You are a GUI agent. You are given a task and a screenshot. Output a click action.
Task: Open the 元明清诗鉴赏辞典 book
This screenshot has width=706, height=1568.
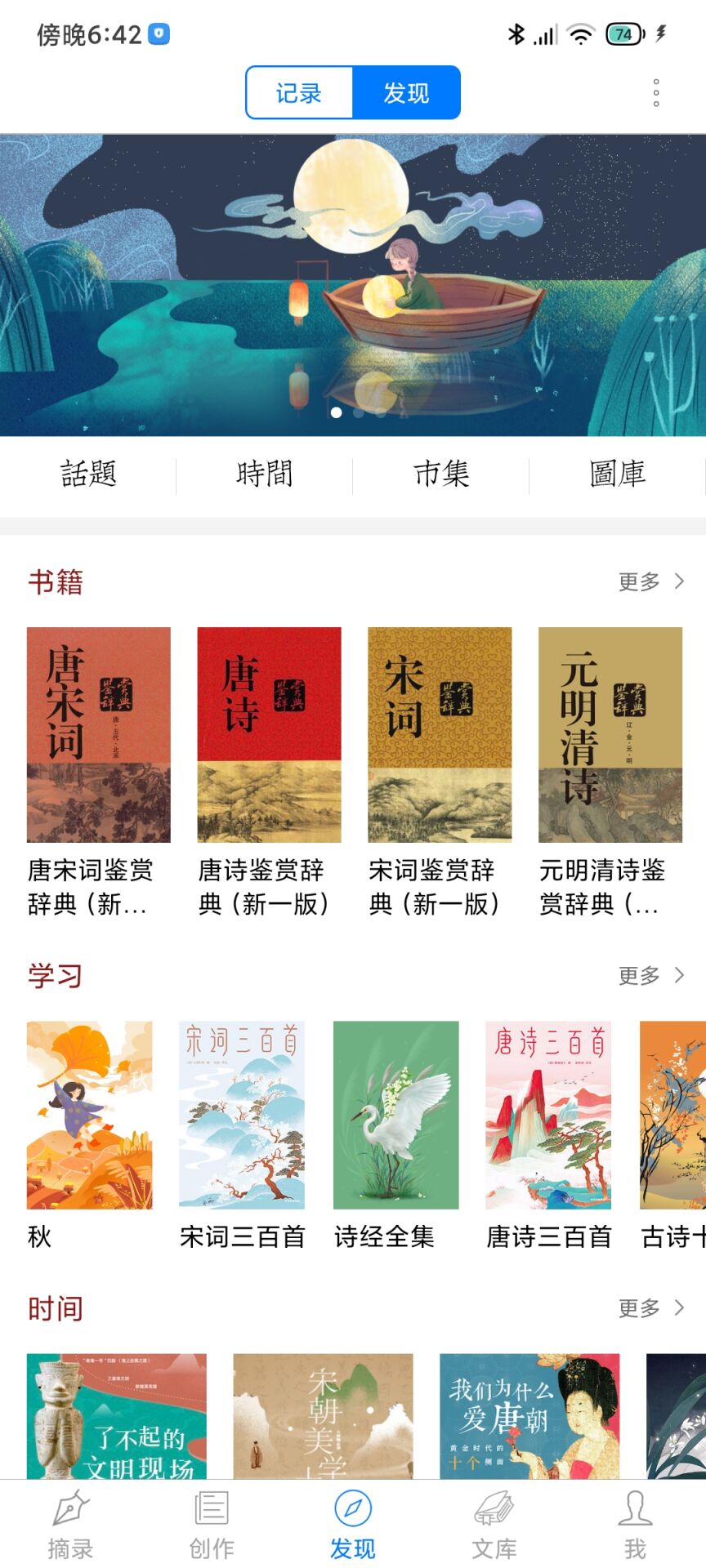pyautogui.click(x=610, y=735)
